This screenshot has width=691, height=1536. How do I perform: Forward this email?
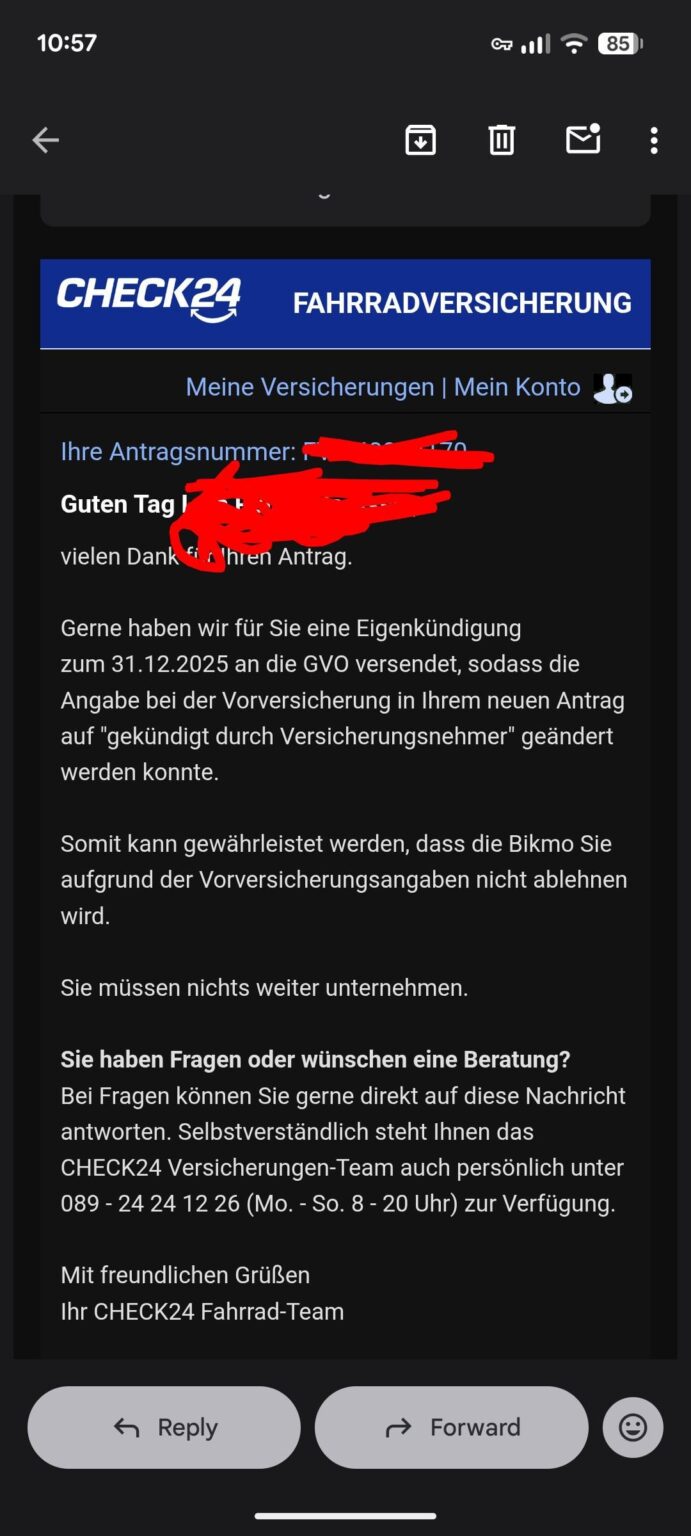[x=452, y=1427]
